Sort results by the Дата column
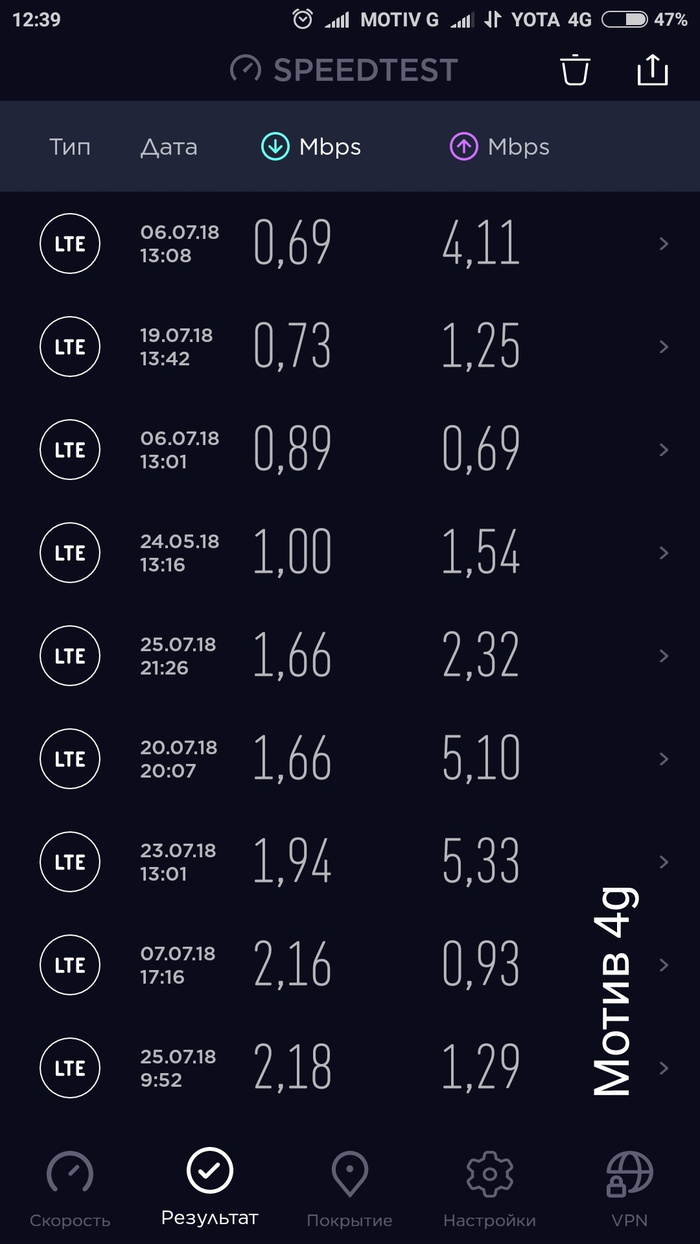Screen dimensions: 700x1244 pyautogui.click(x=169, y=147)
